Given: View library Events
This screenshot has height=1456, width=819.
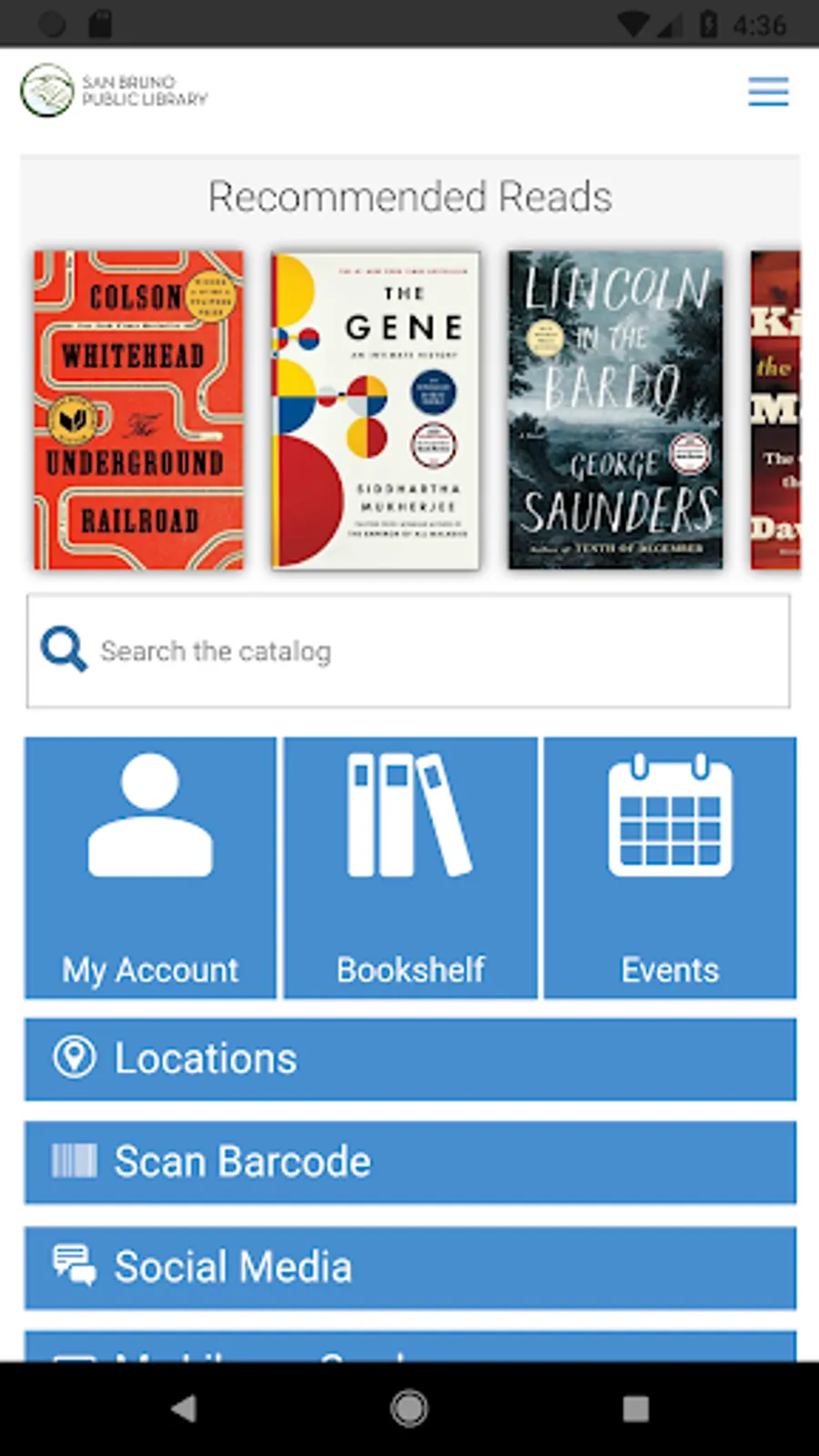Looking at the screenshot, I should point(670,868).
